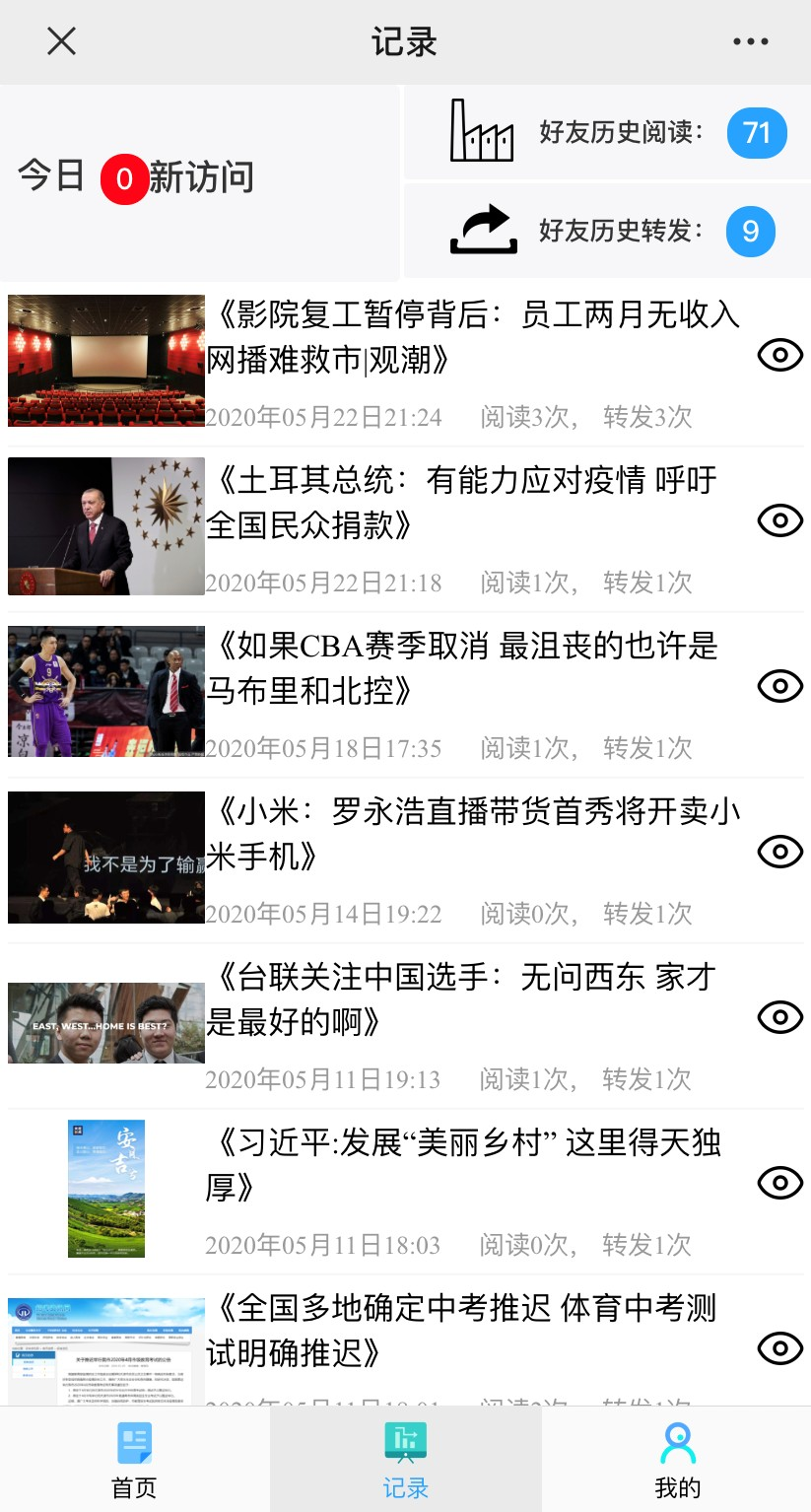Screen dimensions: 811x1512
Task: View readers of the 罗永浩直播带货 article
Action: [780, 852]
